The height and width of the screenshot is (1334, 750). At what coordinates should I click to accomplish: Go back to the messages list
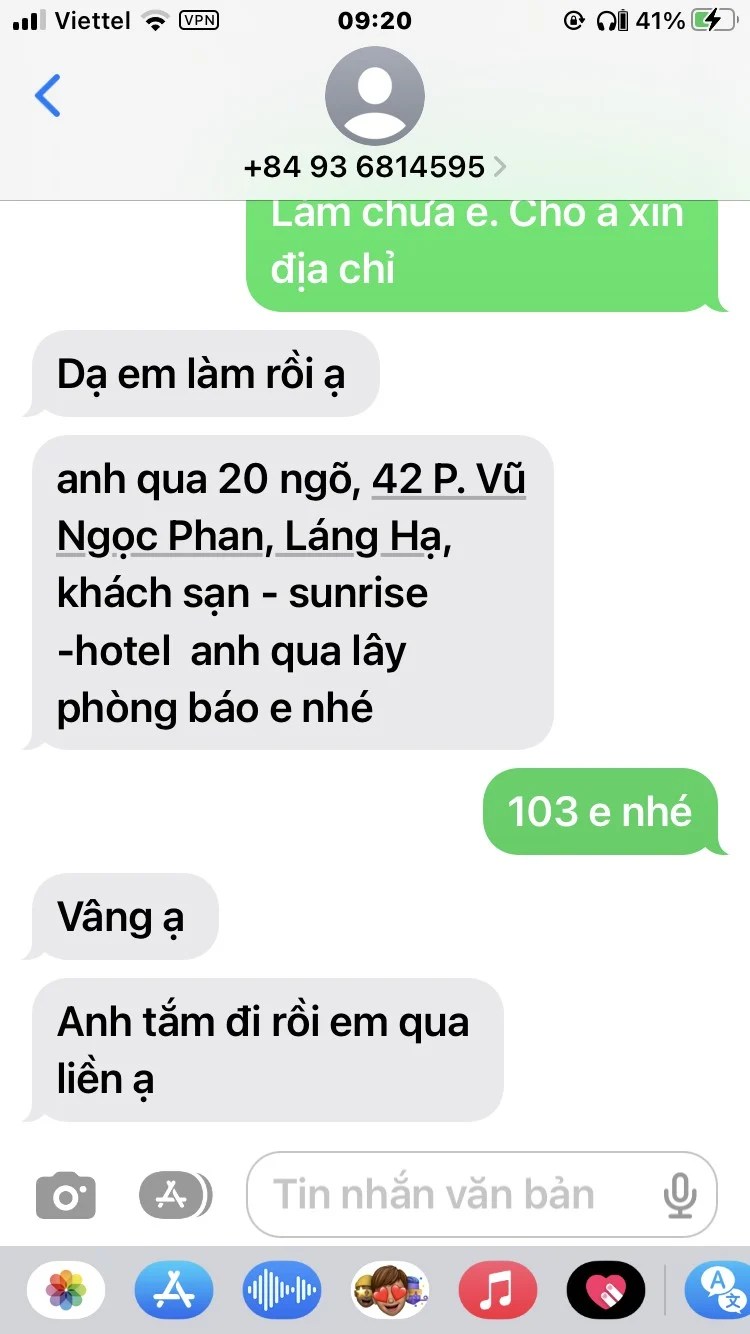47,96
